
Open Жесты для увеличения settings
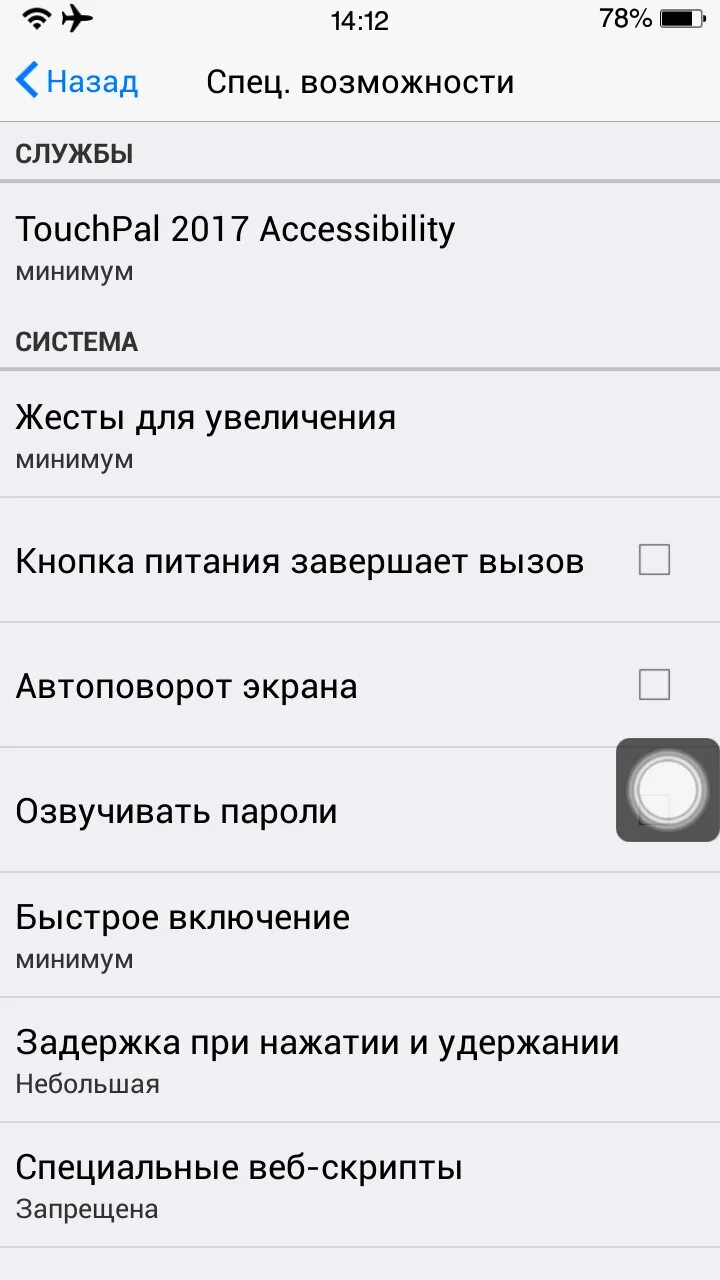pyautogui.click(x=300, y=435)
